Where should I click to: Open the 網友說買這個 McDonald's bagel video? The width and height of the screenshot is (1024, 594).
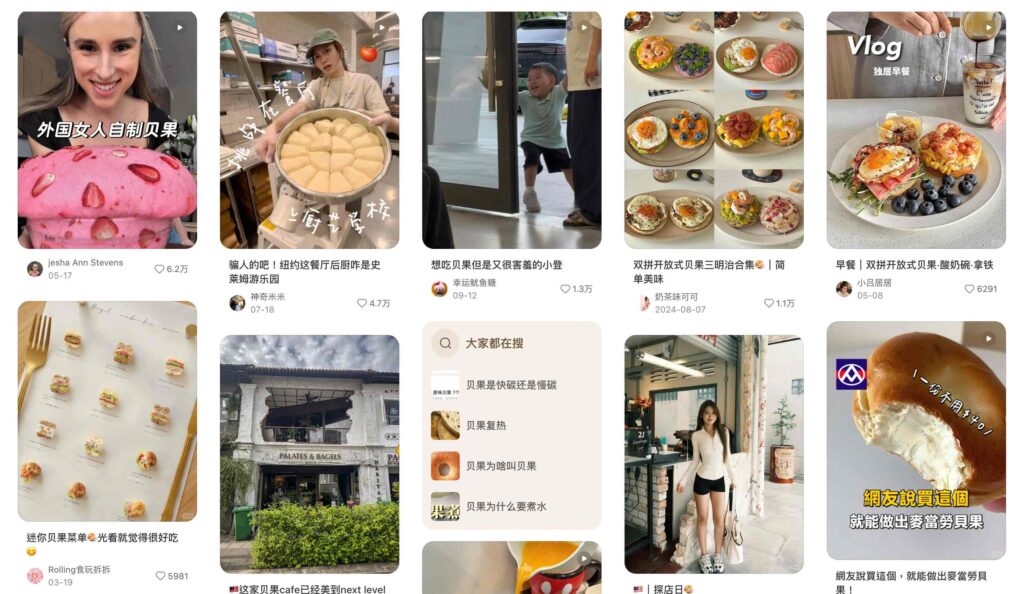(x=915, y=440)
